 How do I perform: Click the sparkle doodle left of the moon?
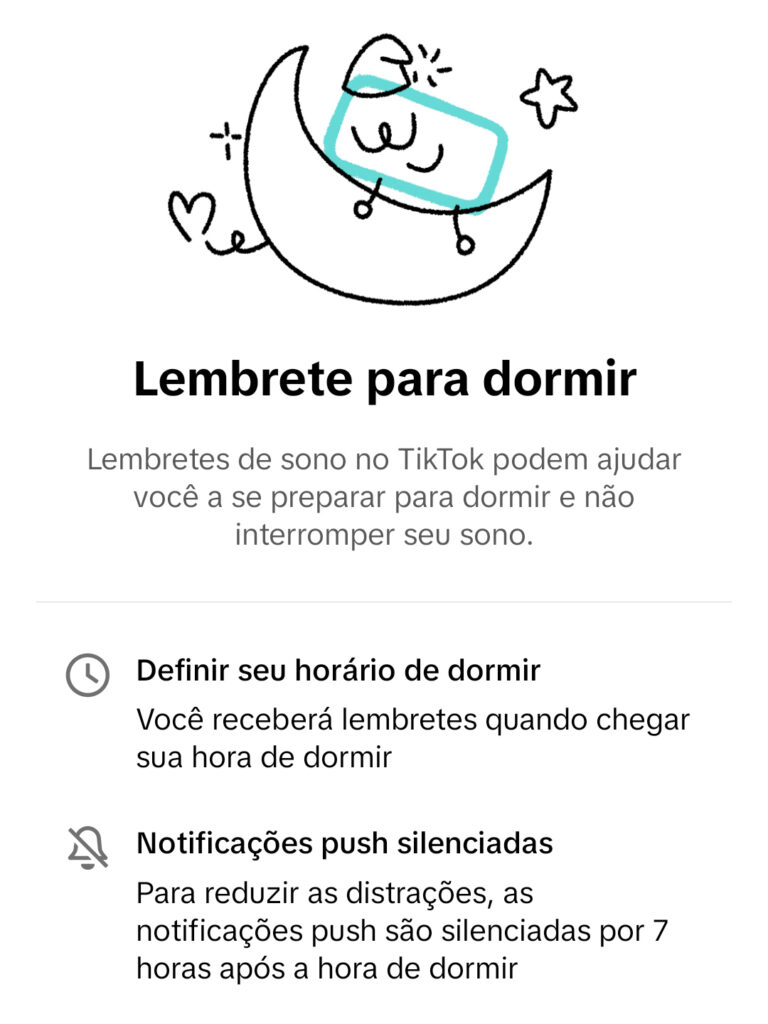click(228, 137)
